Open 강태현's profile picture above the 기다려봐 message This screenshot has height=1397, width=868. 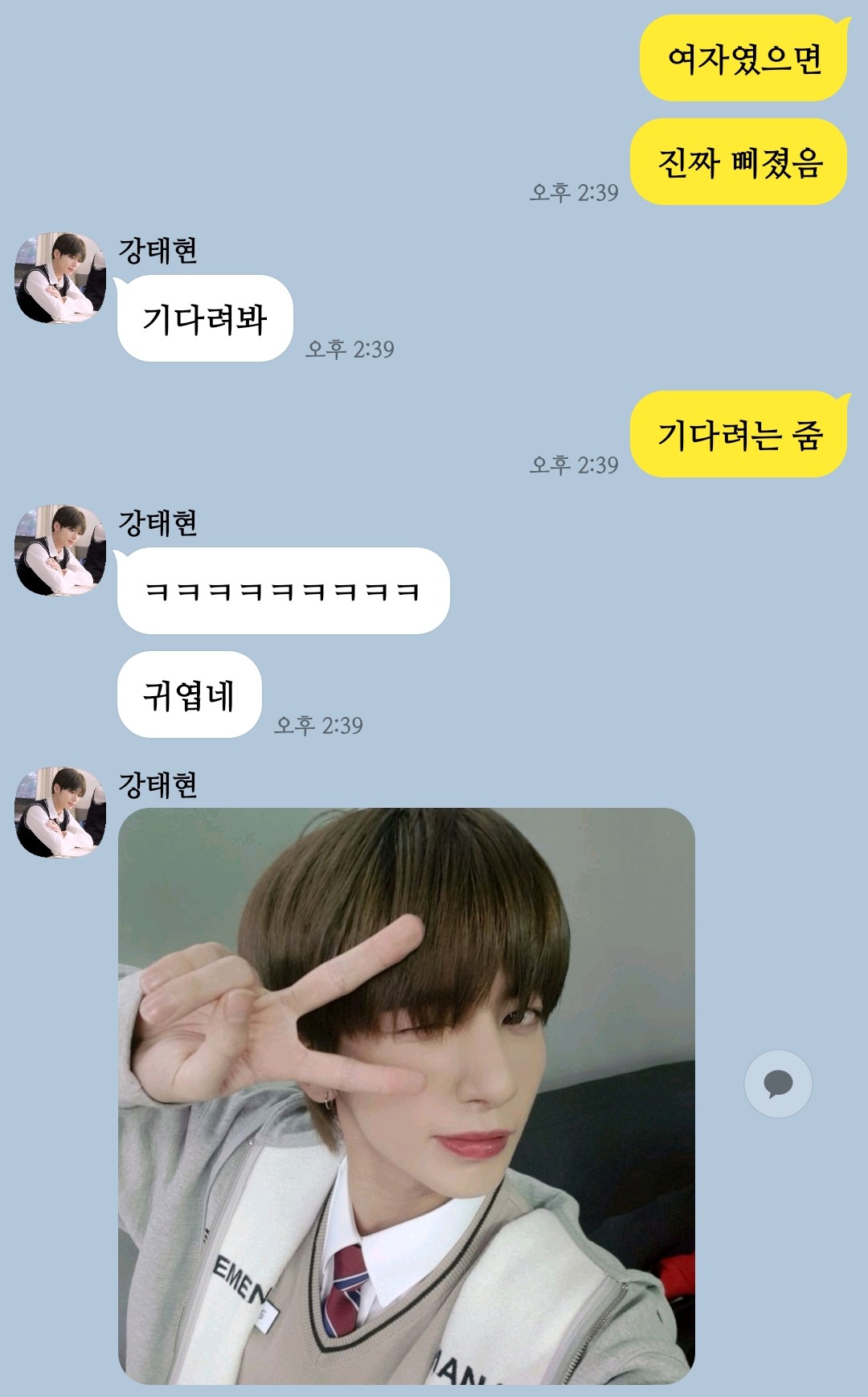(x=60, y=278)
